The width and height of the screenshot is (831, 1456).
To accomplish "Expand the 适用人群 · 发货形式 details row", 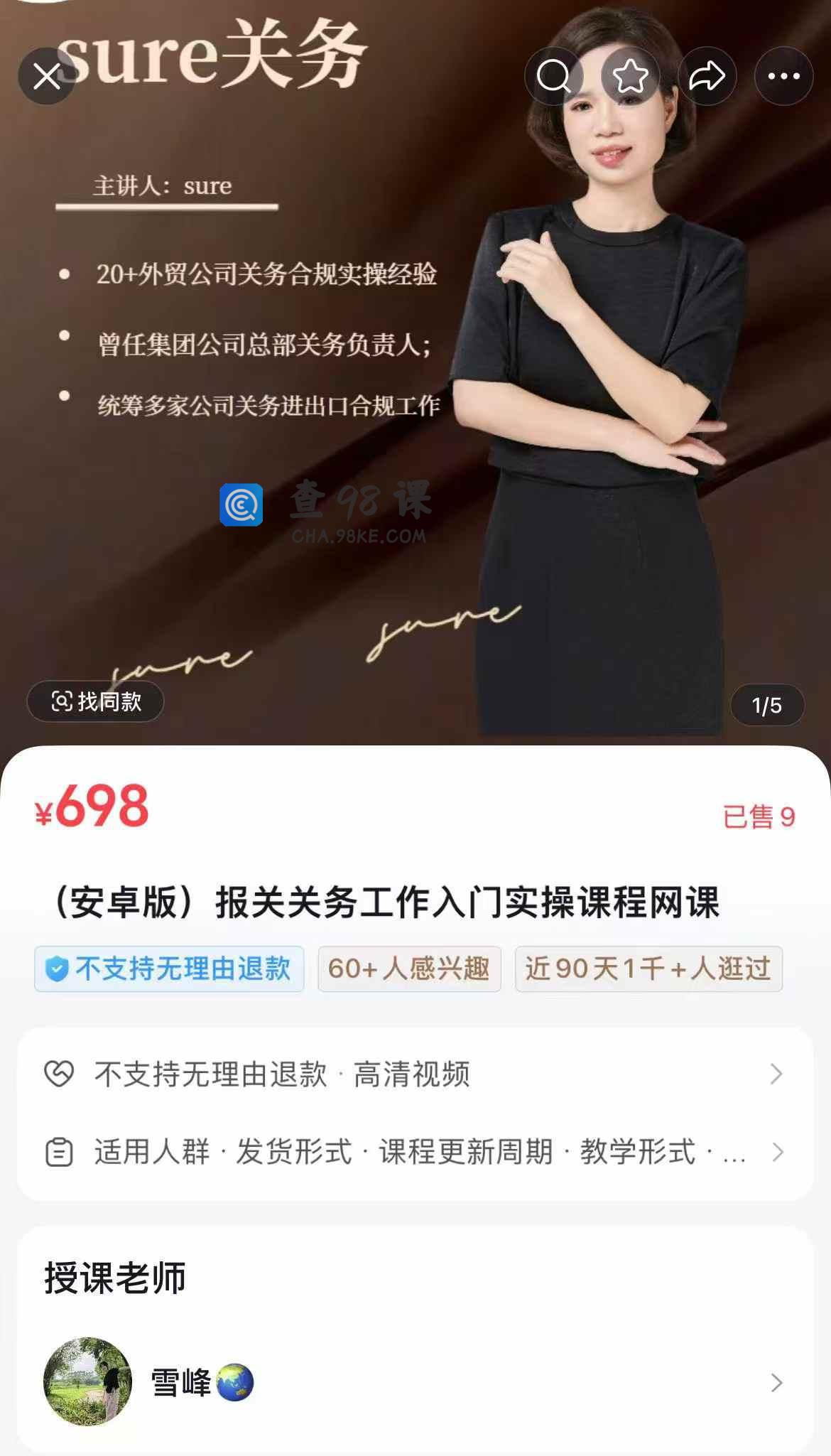I will (x=415, y=1152).
